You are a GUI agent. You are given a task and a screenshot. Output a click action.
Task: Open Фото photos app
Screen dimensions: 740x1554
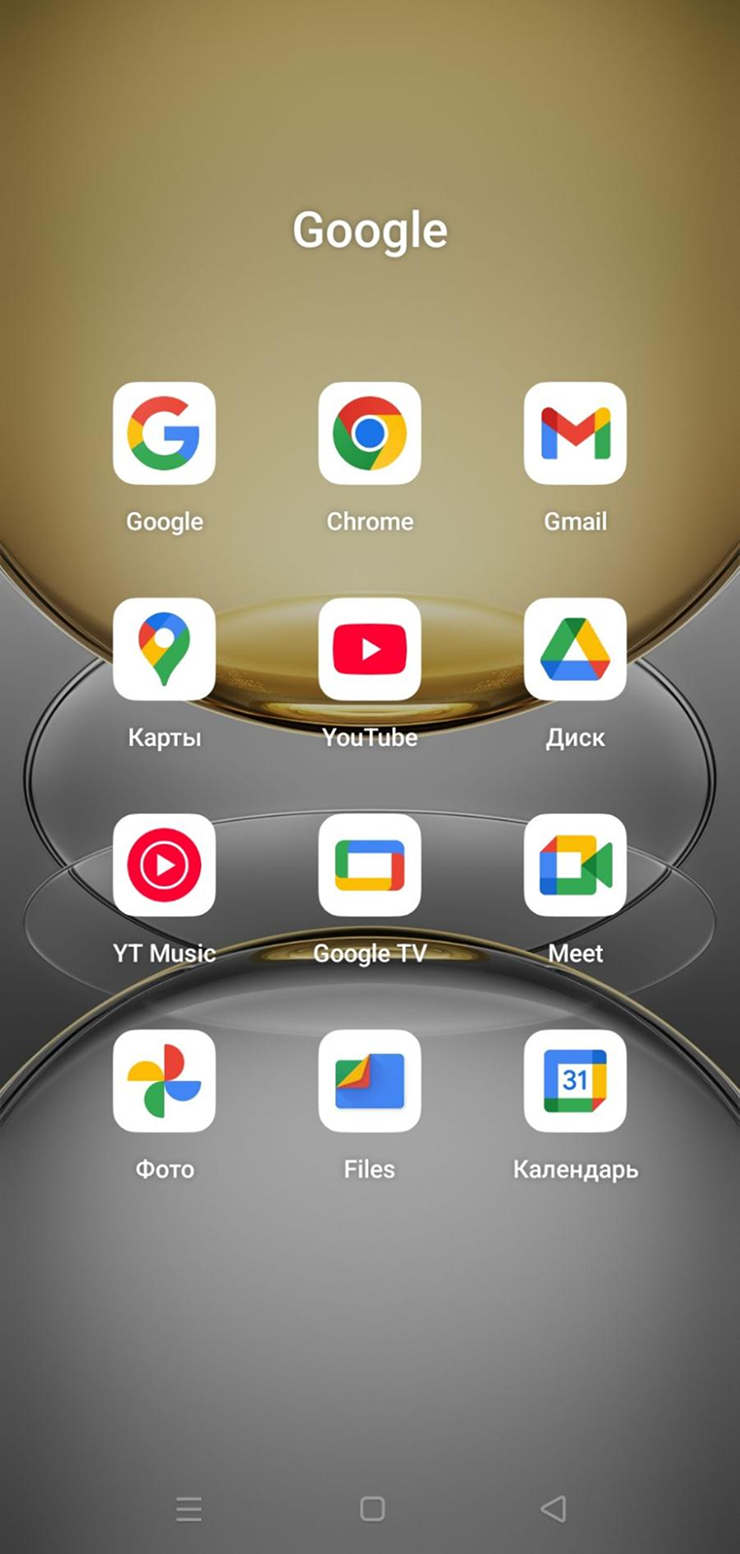tap(164, 1081)
